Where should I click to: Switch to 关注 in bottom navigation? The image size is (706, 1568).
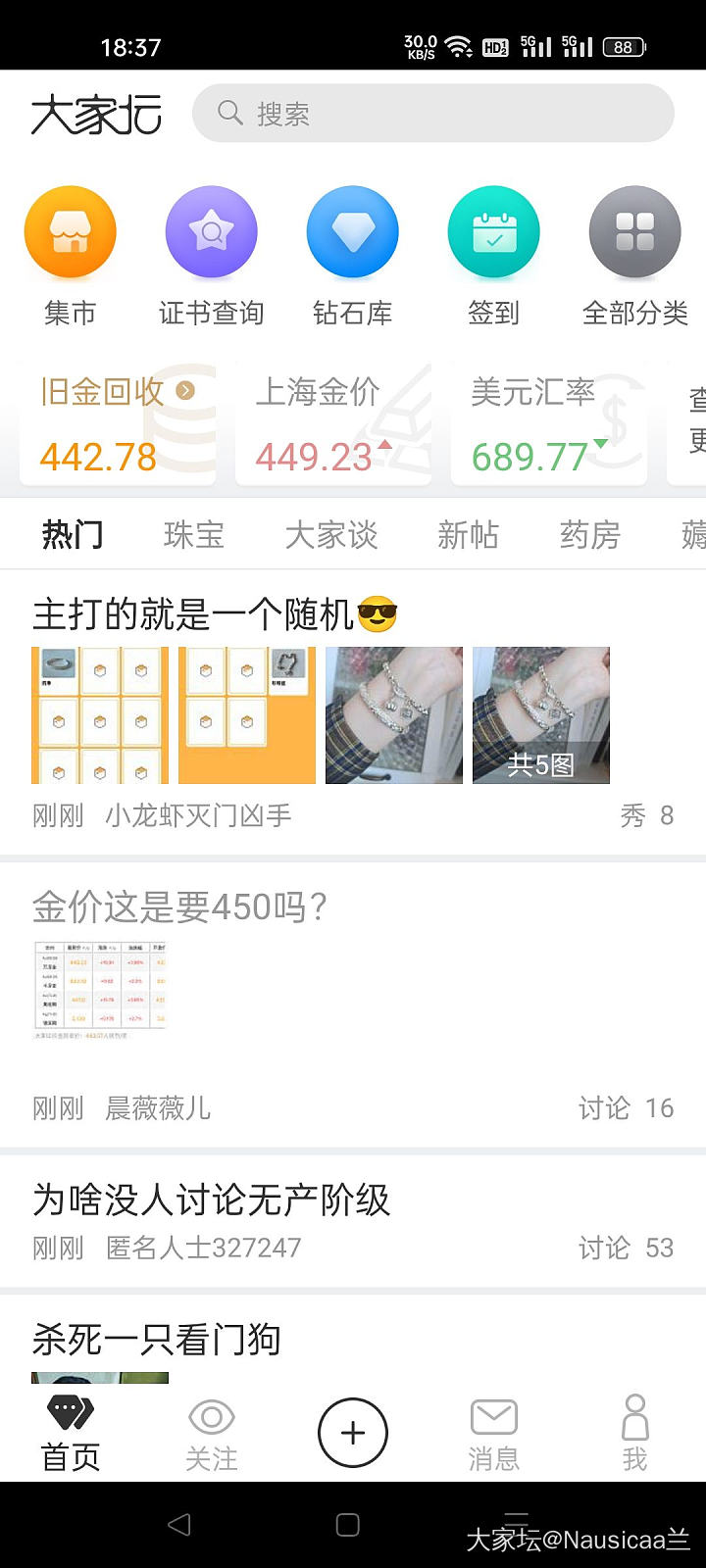point(212,1434)
